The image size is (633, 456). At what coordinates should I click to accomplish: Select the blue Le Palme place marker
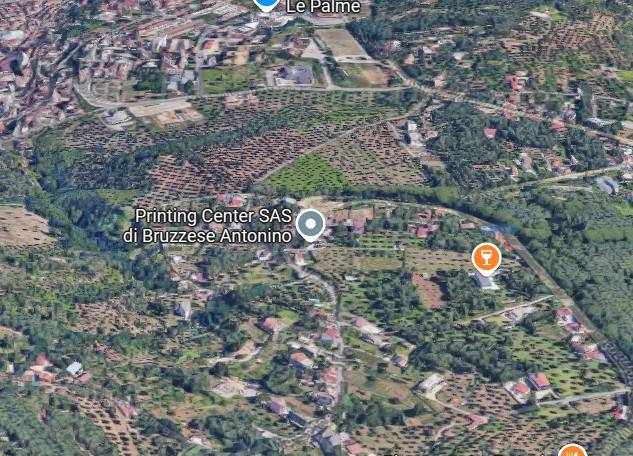click(x=267, y=3)
